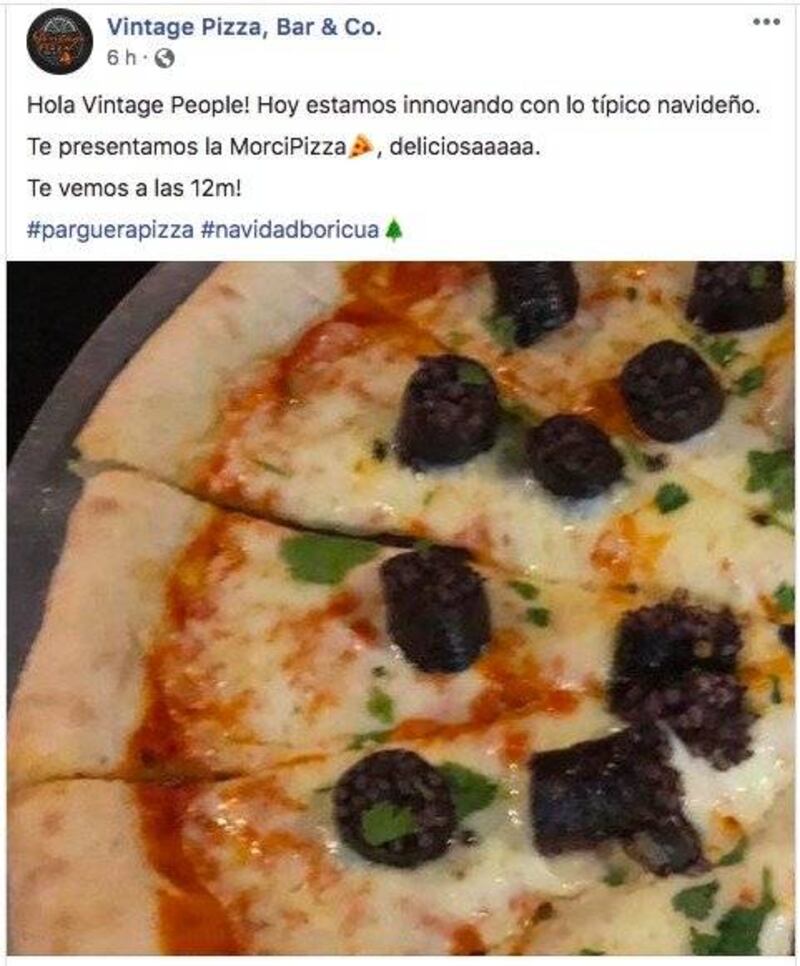Tap the 6 h post timestamp

tap(121, 58)
